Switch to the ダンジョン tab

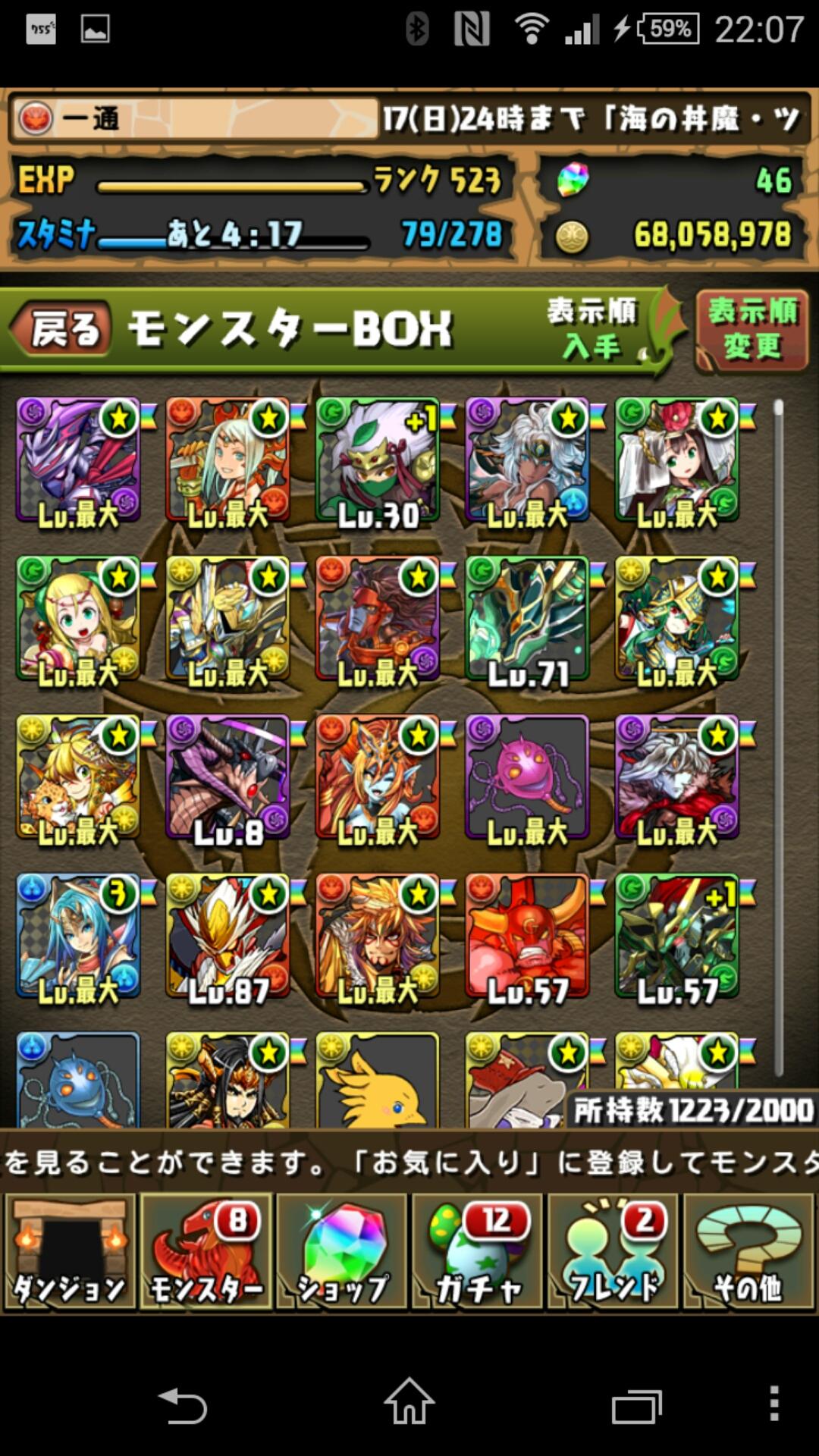click(70, 1251)
